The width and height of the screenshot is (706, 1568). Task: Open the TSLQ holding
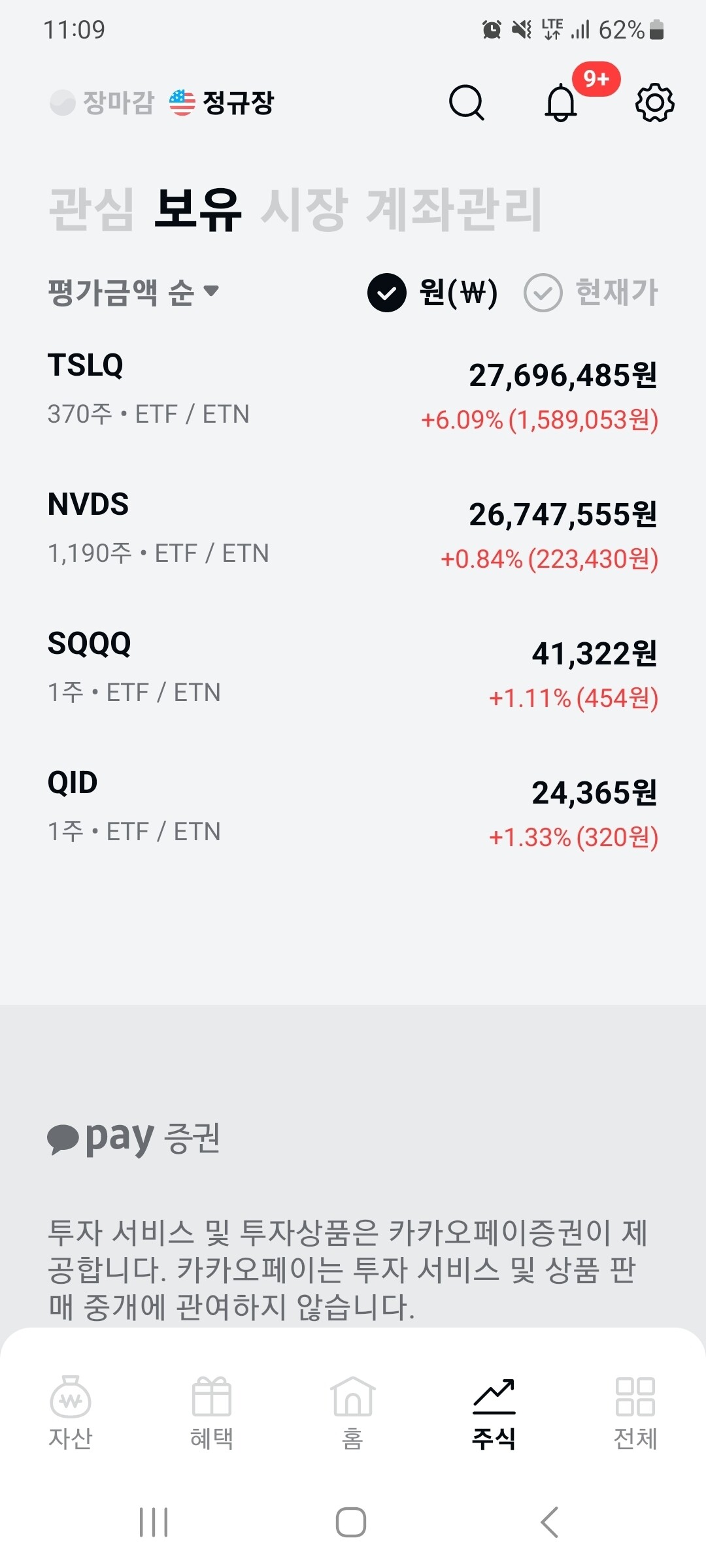(353, 390)
